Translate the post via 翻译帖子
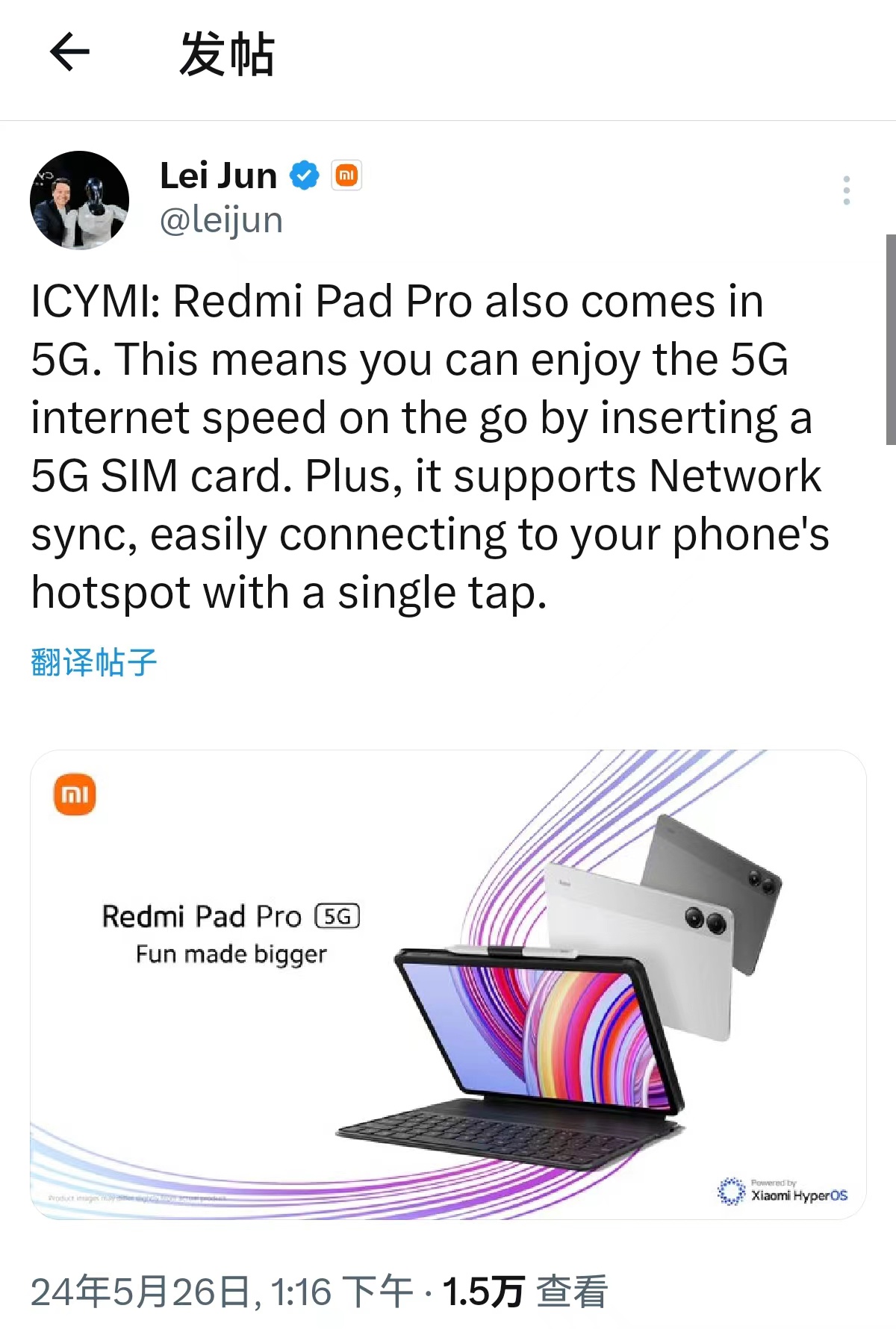 tap(94, 662)
